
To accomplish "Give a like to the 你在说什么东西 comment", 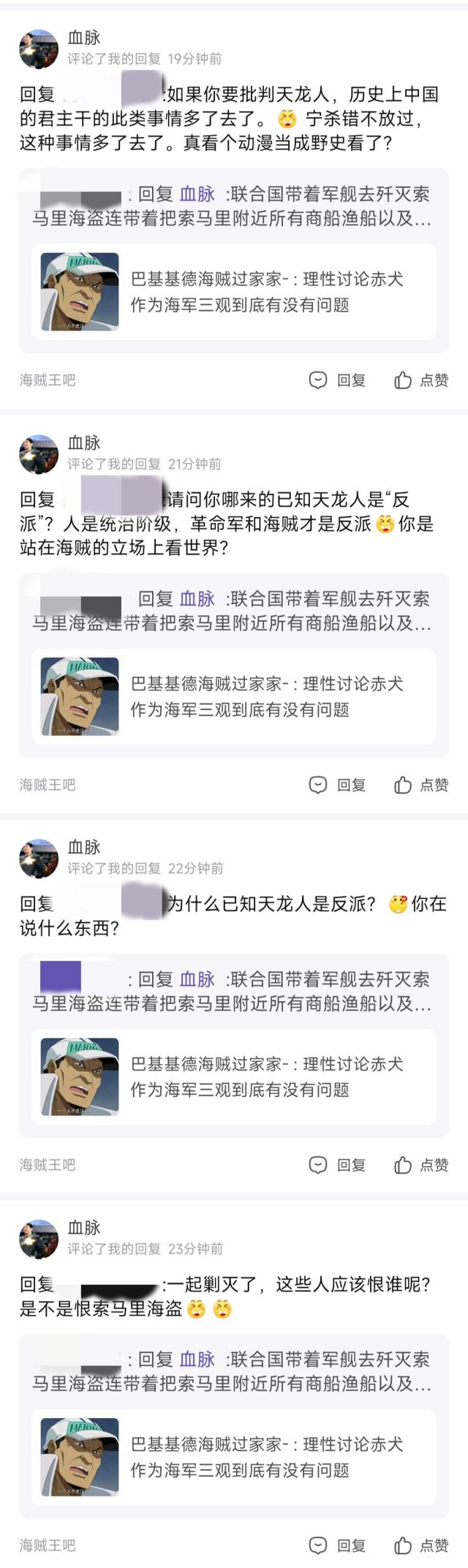I will [421, 1165].
